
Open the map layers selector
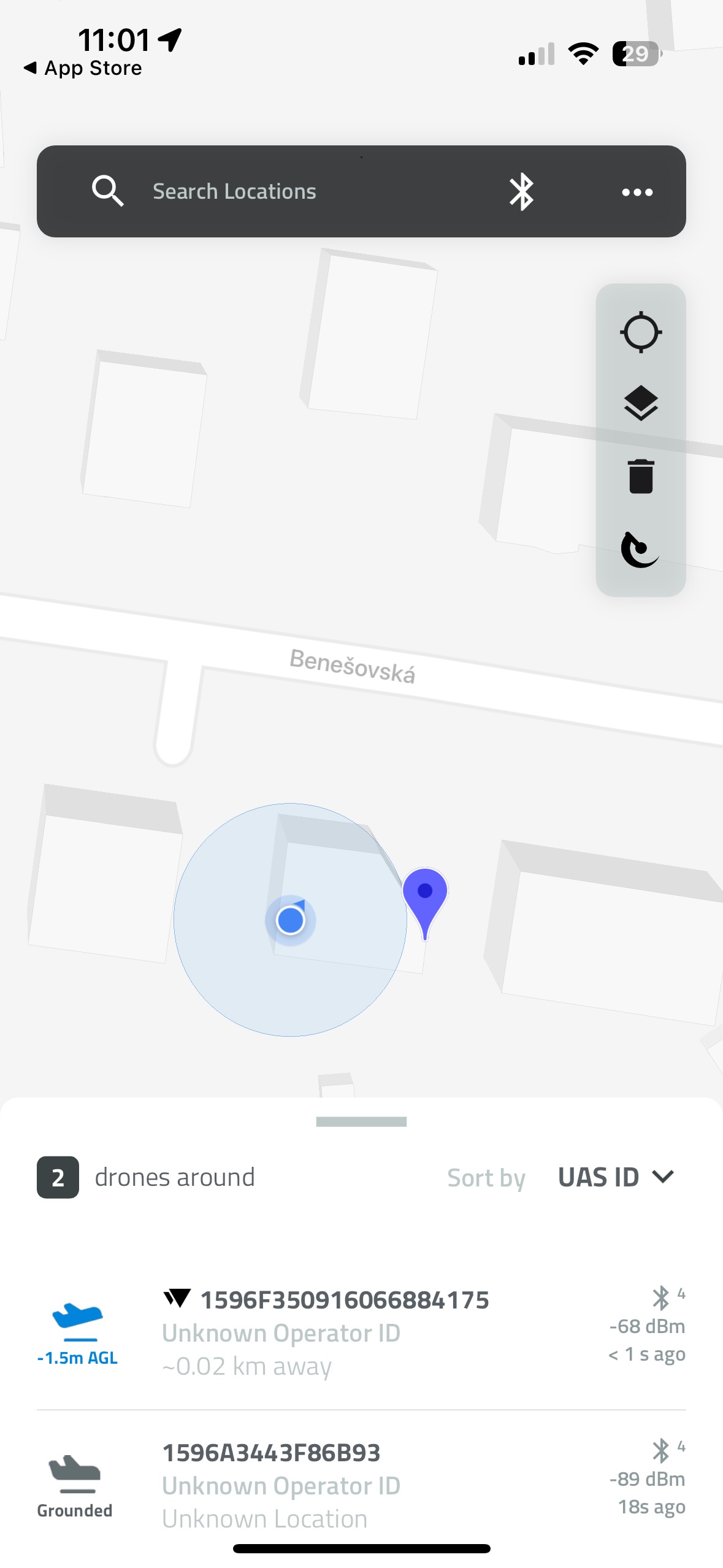pyautogui.click(x=640, y=404)
